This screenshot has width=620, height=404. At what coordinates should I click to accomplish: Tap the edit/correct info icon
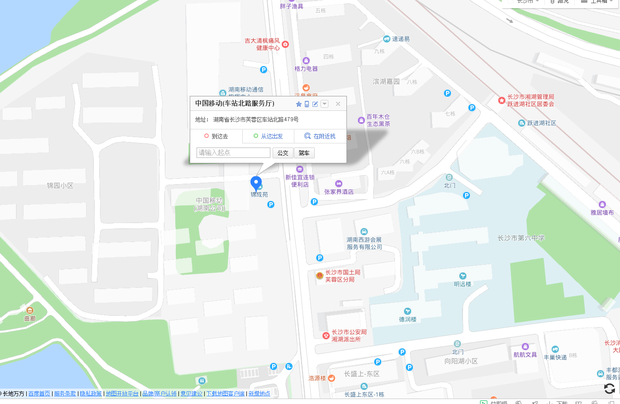click(x=315, y=104)
